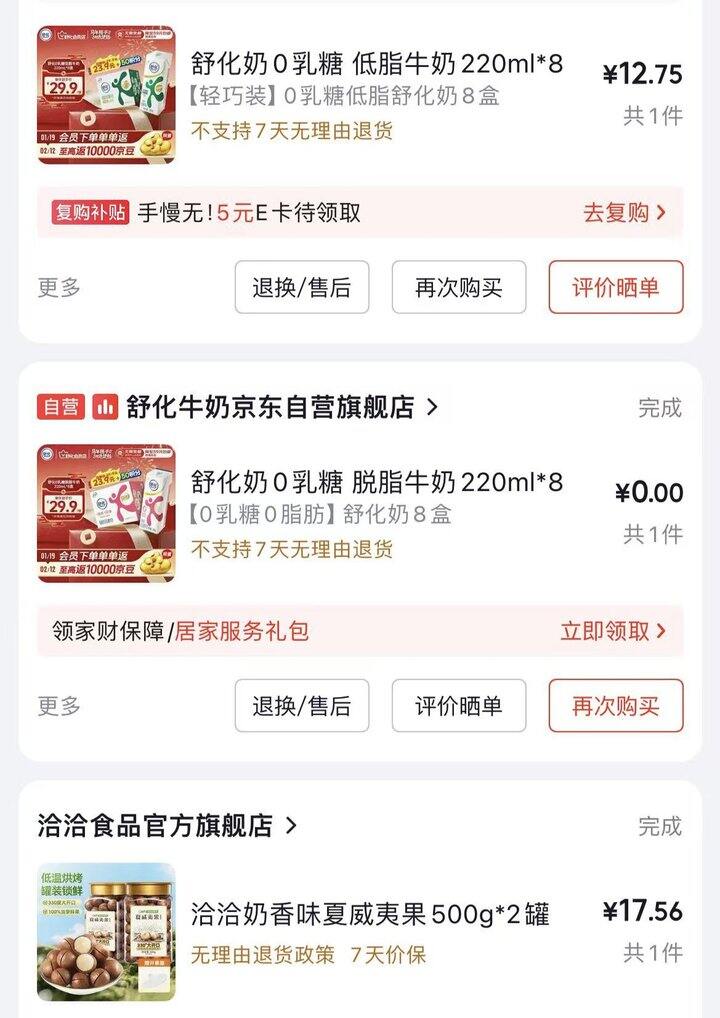Tap 再次购买 for the 低脂牛奶 order
The height and width of the screenshot is (1018, 720).
click(x=458, y=288)
